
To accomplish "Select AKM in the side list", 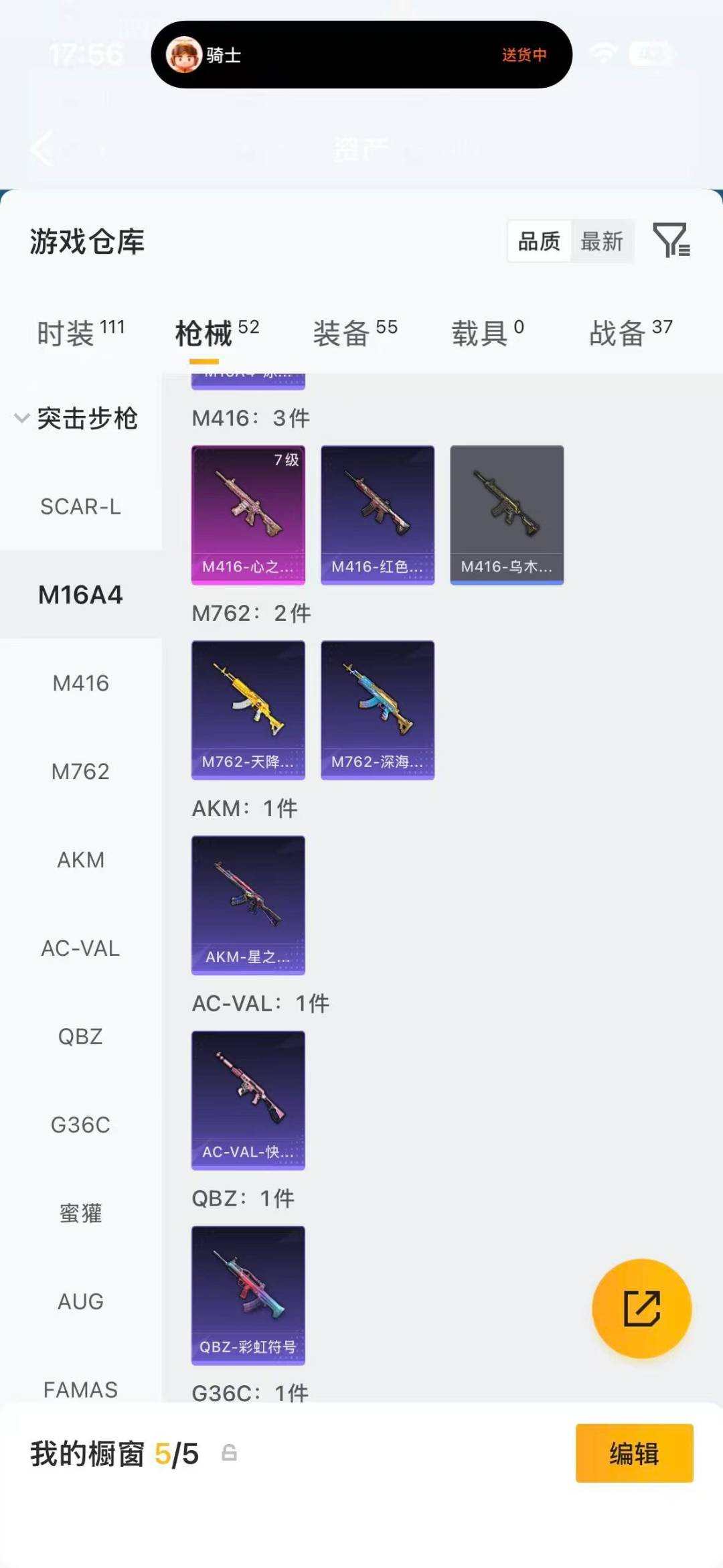I will pyautogui.click(x=80, y=860).
